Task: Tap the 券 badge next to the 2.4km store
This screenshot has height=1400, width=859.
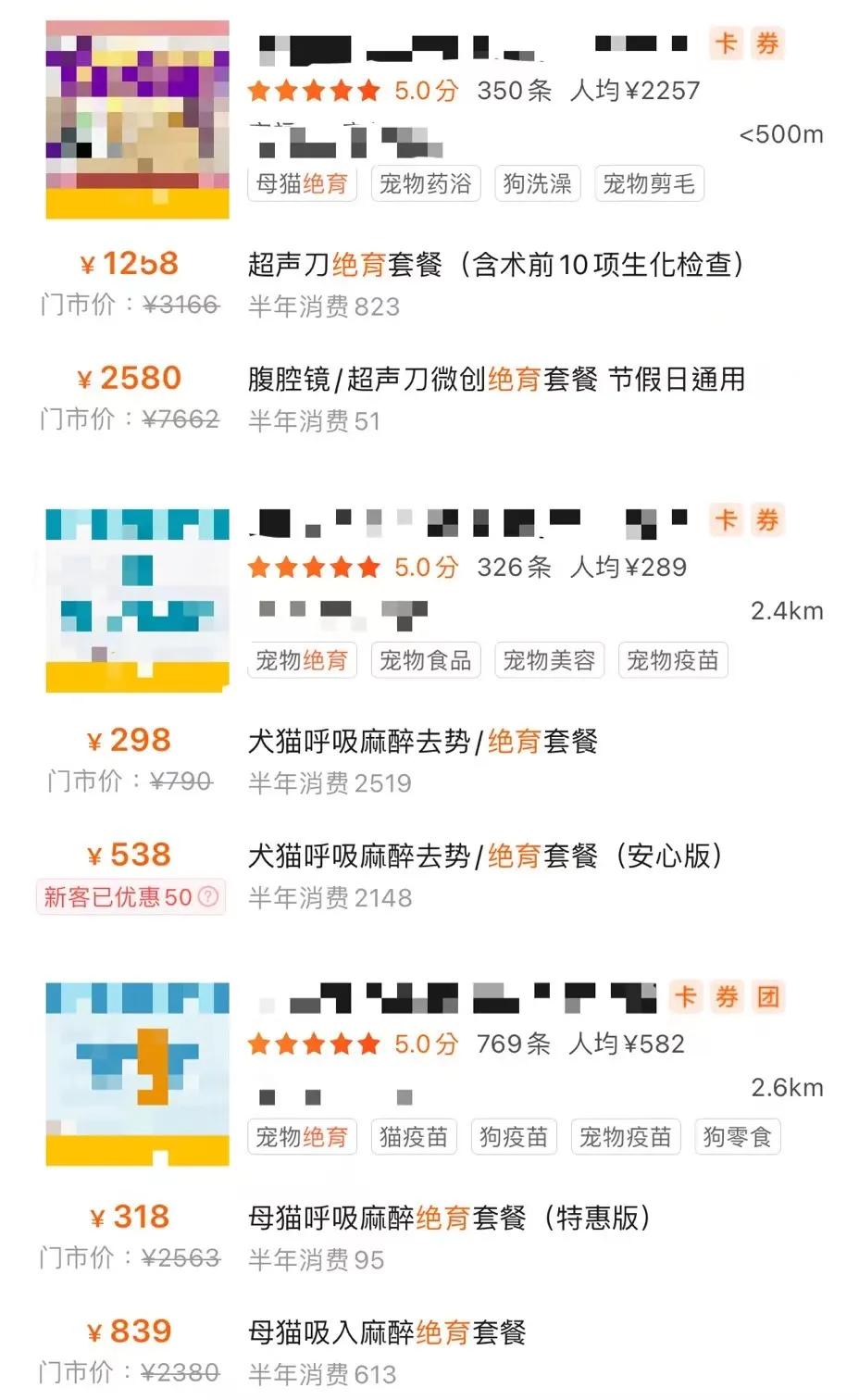Action: click(765, 520)
